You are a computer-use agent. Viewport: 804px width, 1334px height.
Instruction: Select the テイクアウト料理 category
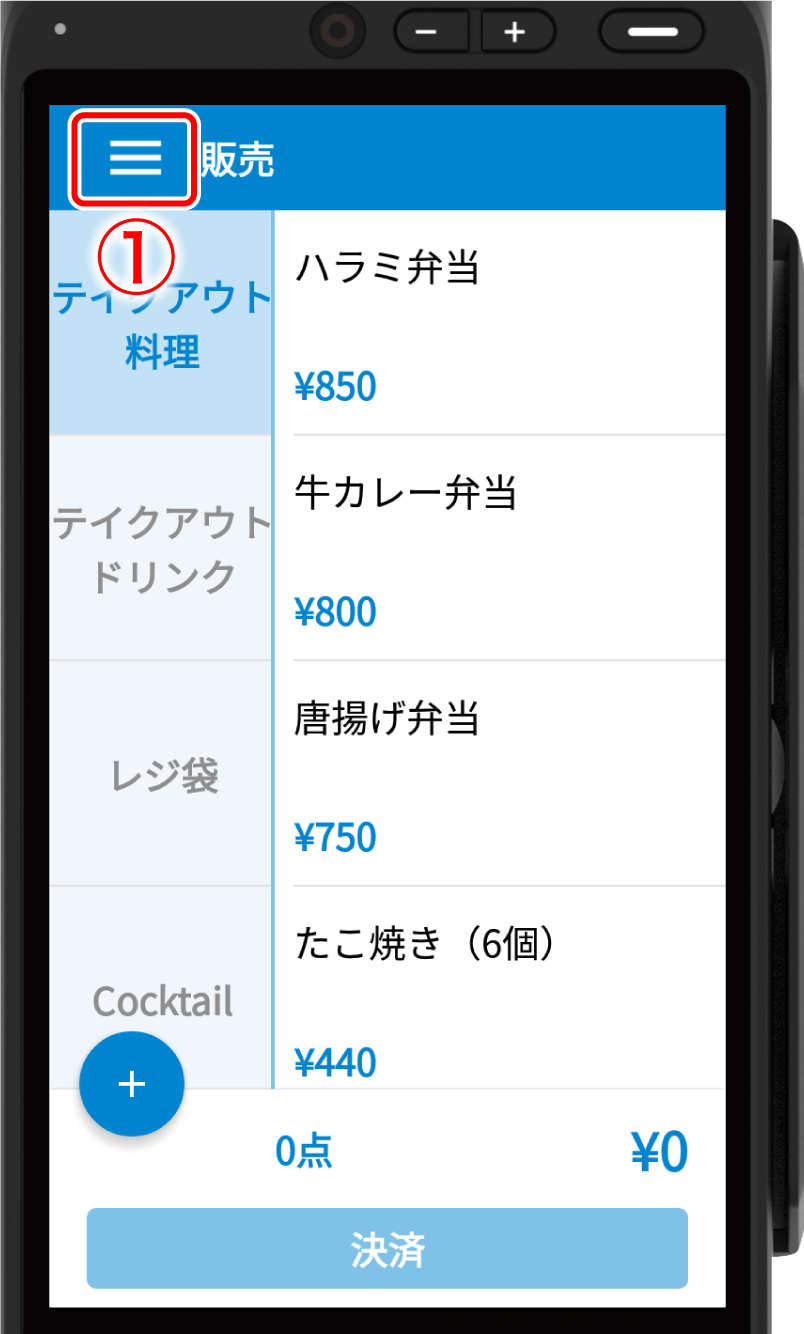tap(161, 324)
